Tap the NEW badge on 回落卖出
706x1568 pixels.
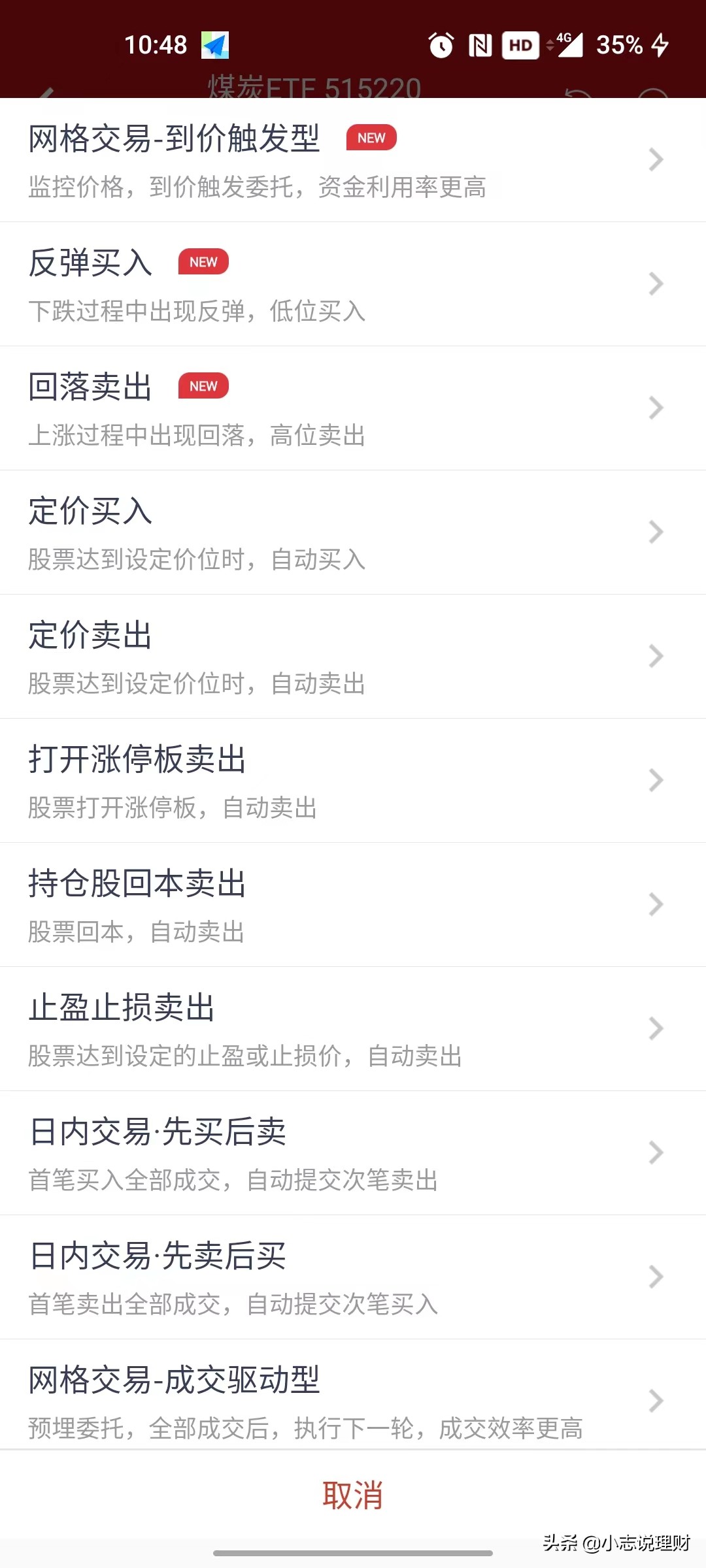(203, 387)
